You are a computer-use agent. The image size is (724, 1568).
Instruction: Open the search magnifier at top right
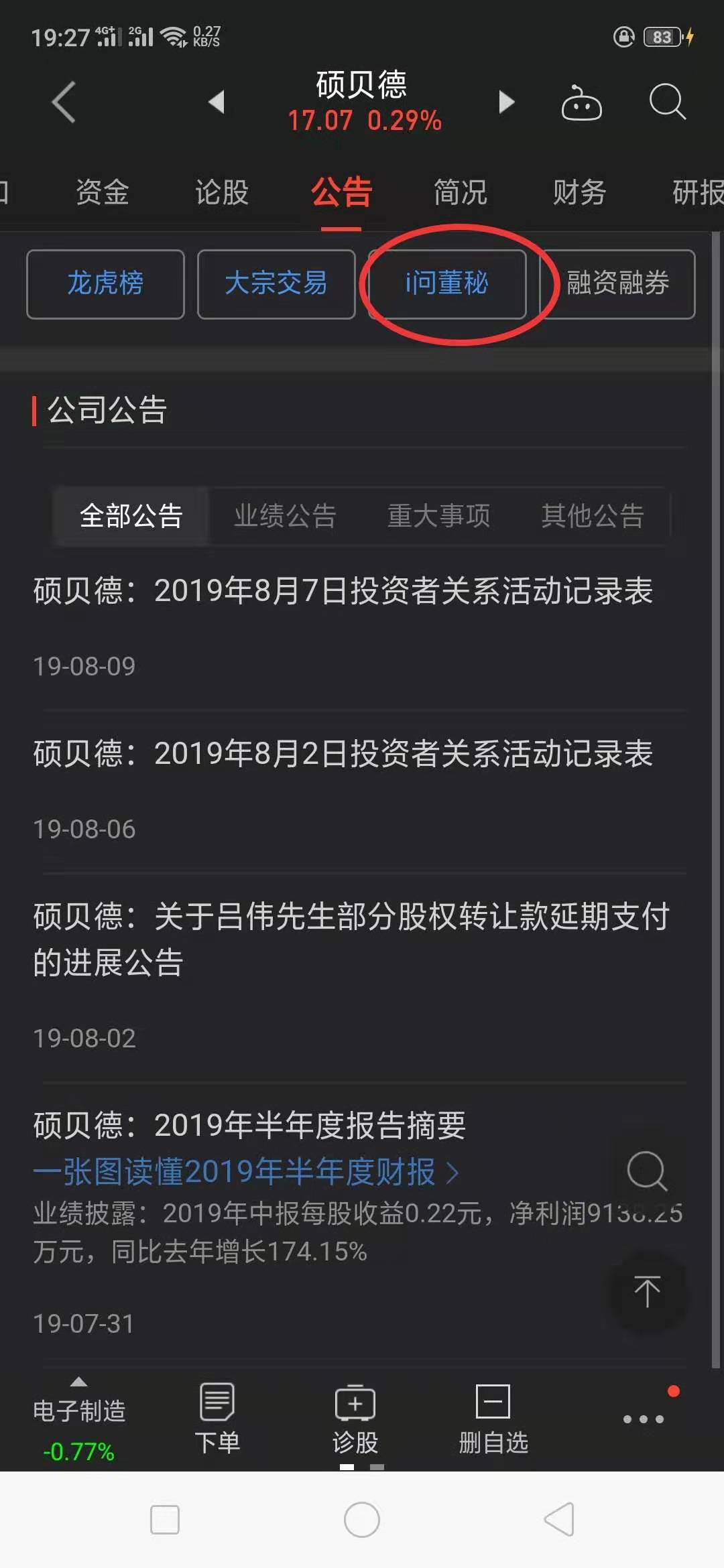coord(666,102)
